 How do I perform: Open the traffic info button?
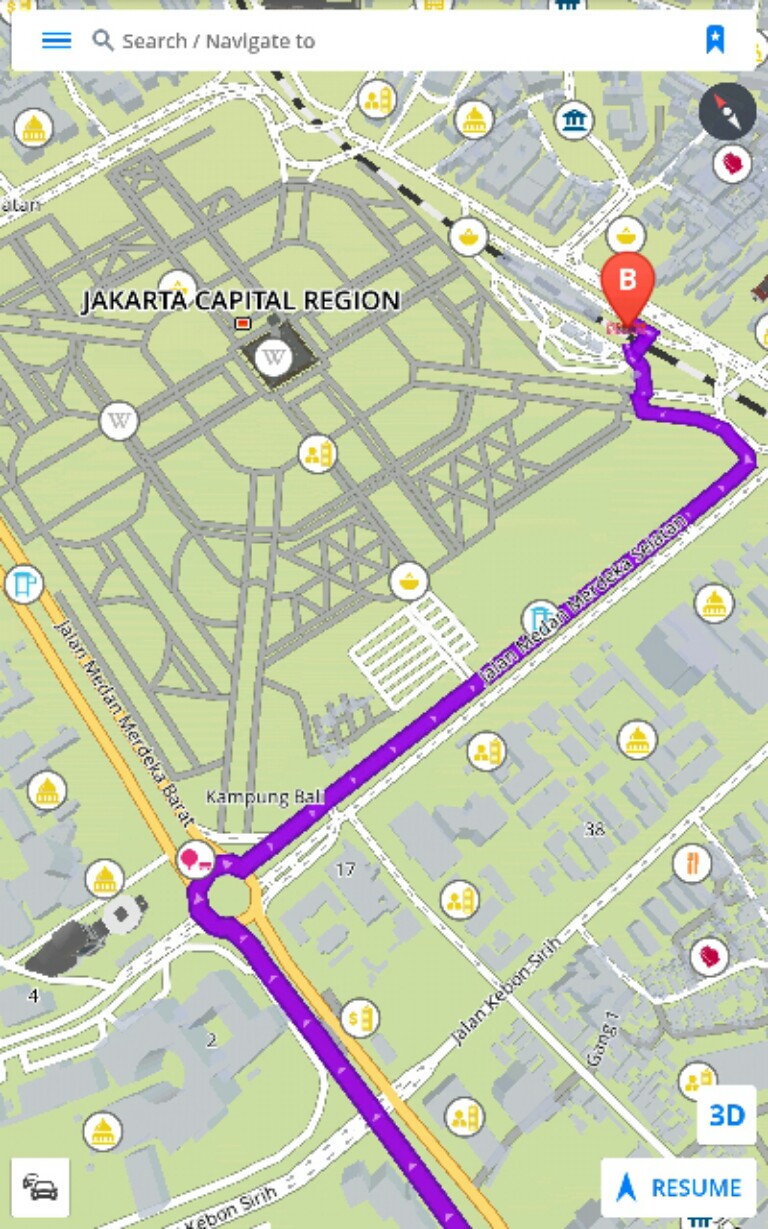41,1187
